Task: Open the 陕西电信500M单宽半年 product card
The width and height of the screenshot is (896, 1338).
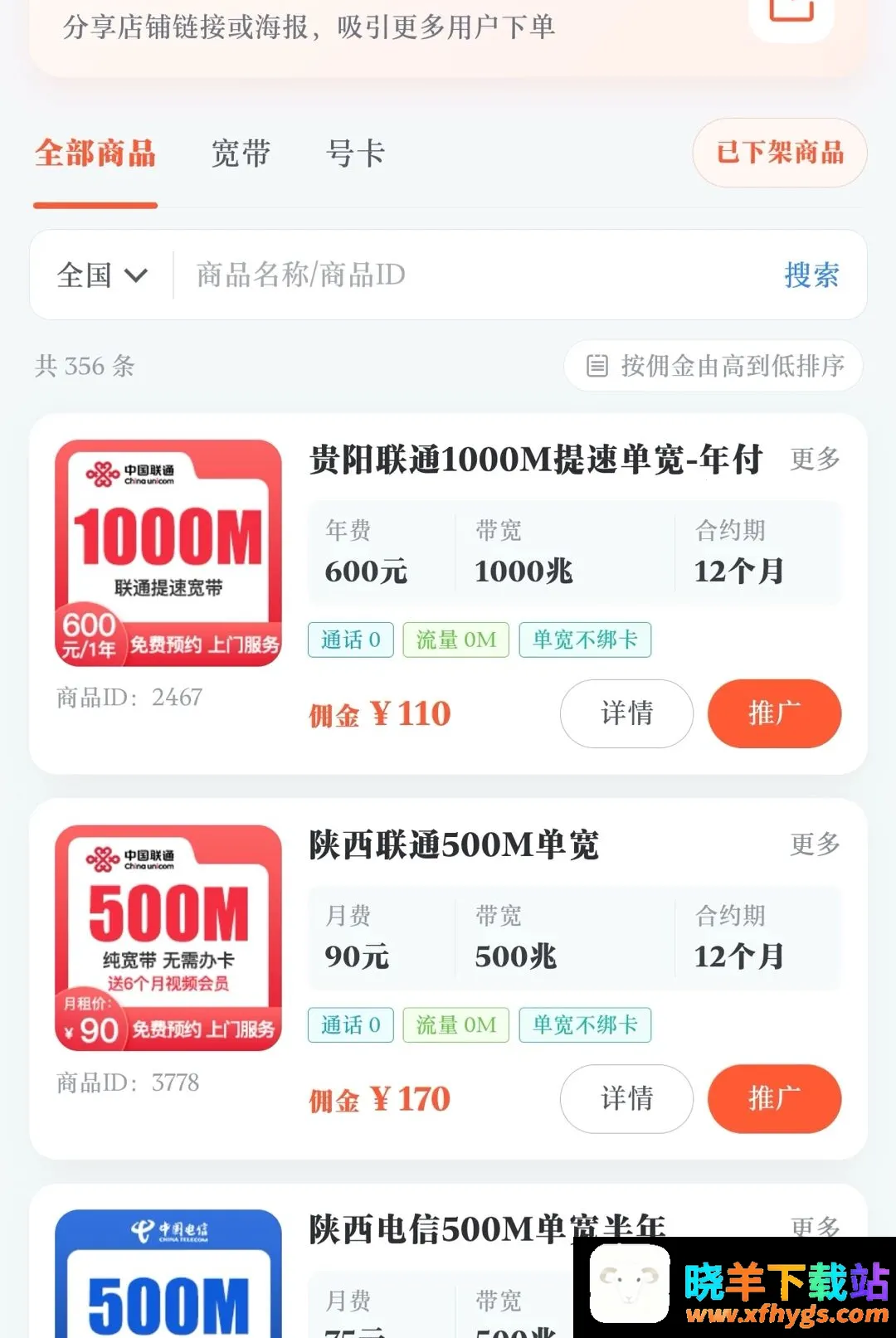Action: [x=448, y=1261]
